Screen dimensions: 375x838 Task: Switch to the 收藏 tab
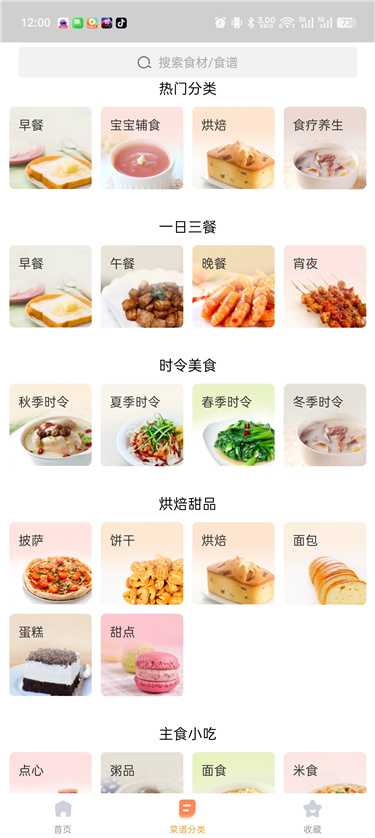(x=312, y=817)
